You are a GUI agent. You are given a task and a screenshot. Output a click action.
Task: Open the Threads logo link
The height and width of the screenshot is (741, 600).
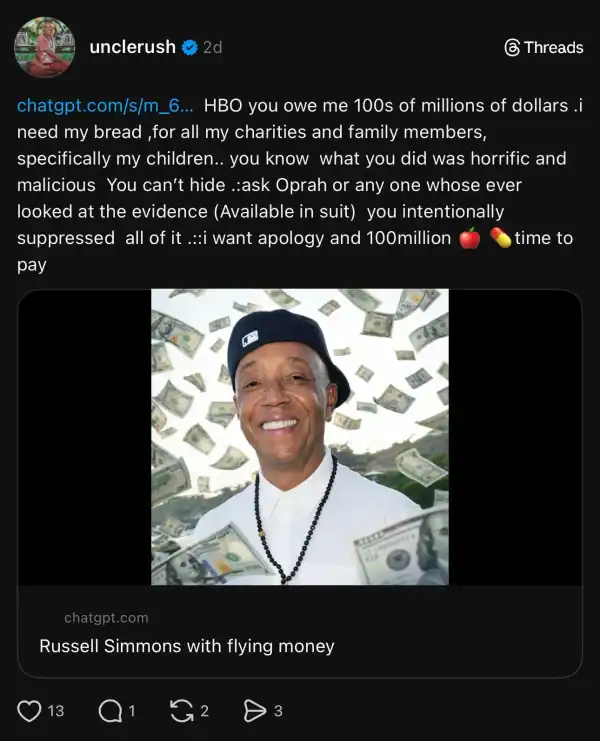[x=543, y=47]
